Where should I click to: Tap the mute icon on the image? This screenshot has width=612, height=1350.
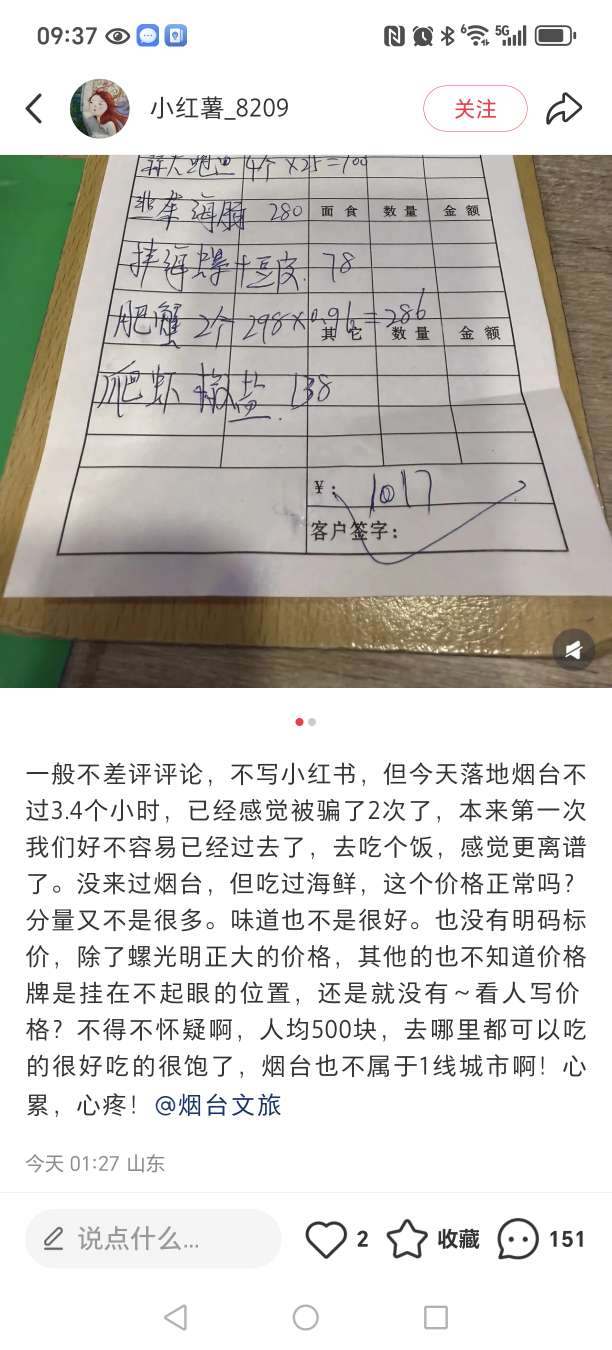click(573, 650)
